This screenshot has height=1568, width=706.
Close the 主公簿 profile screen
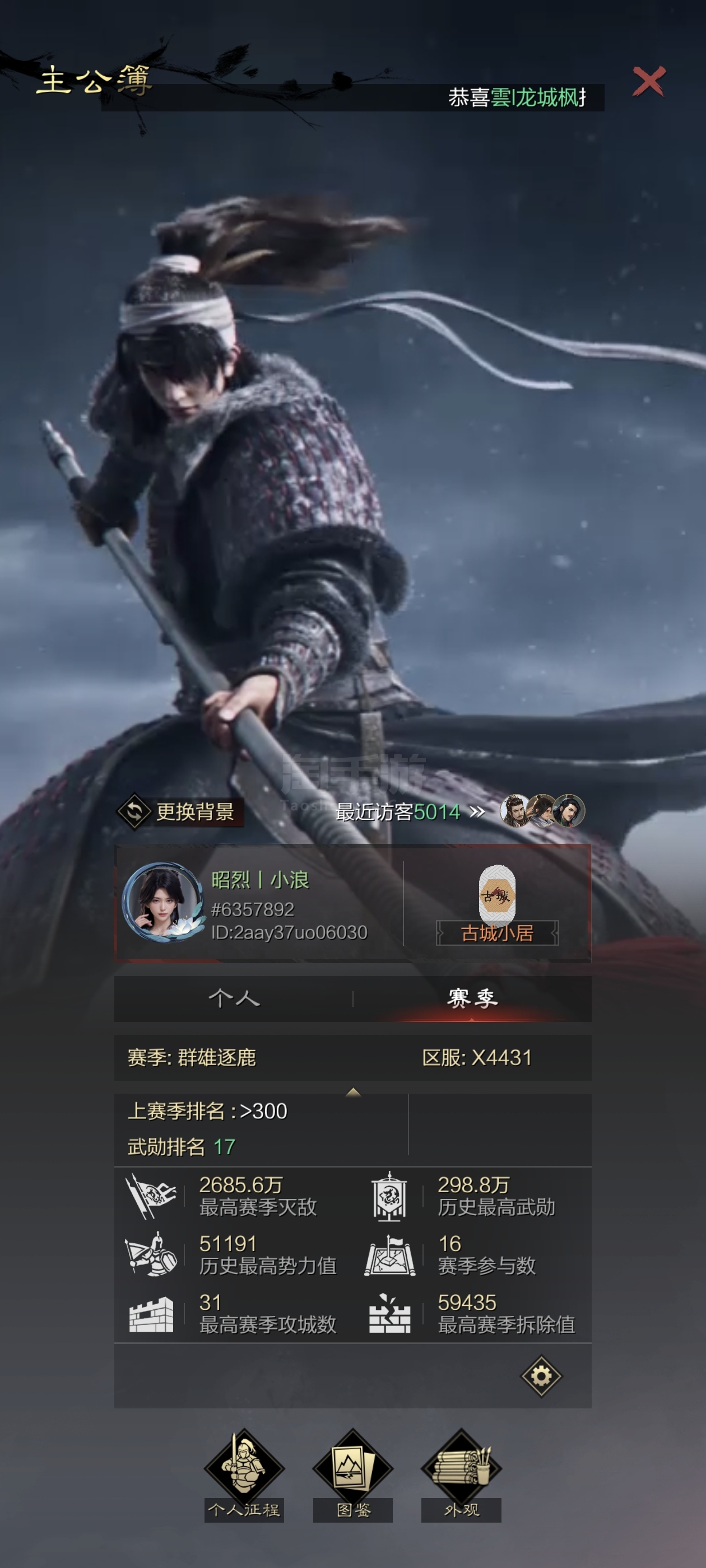[648, 82]
